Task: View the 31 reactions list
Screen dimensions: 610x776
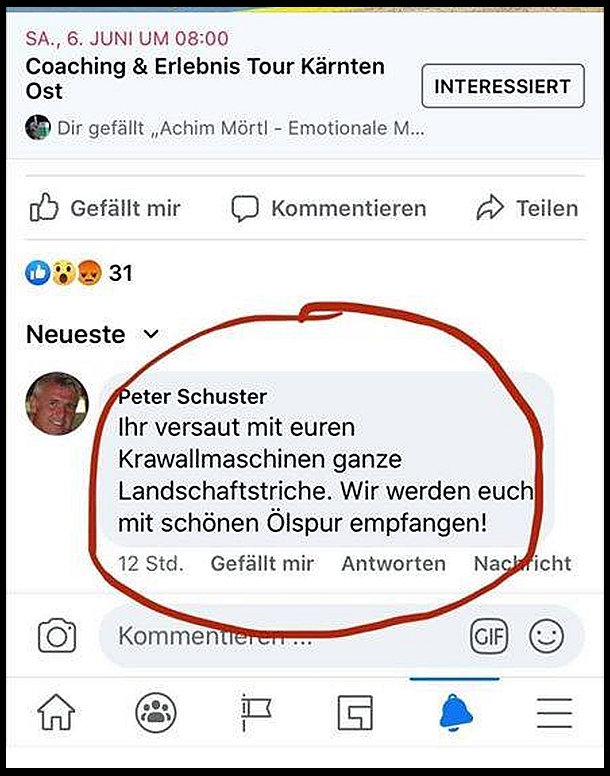Action: coord(80,272)
